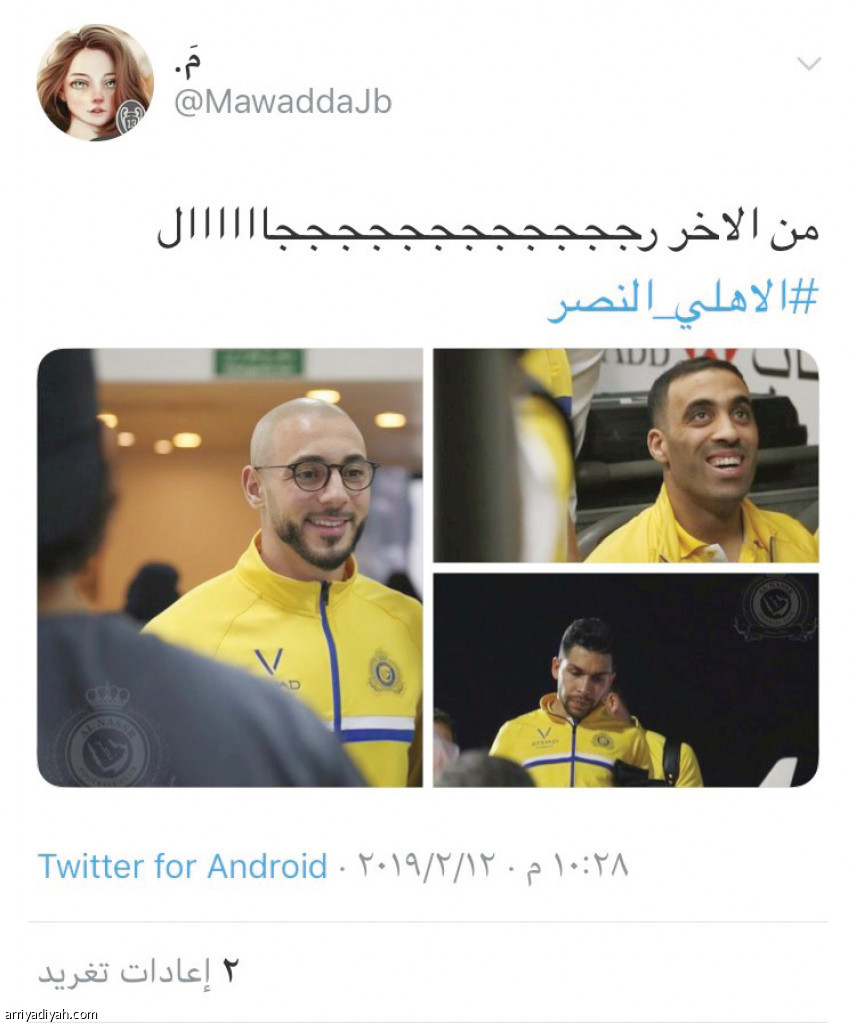Open photo of player looking down
The width and height of the screenshot is (856, 1024).
pyautogui.click(x=625, y=680)
